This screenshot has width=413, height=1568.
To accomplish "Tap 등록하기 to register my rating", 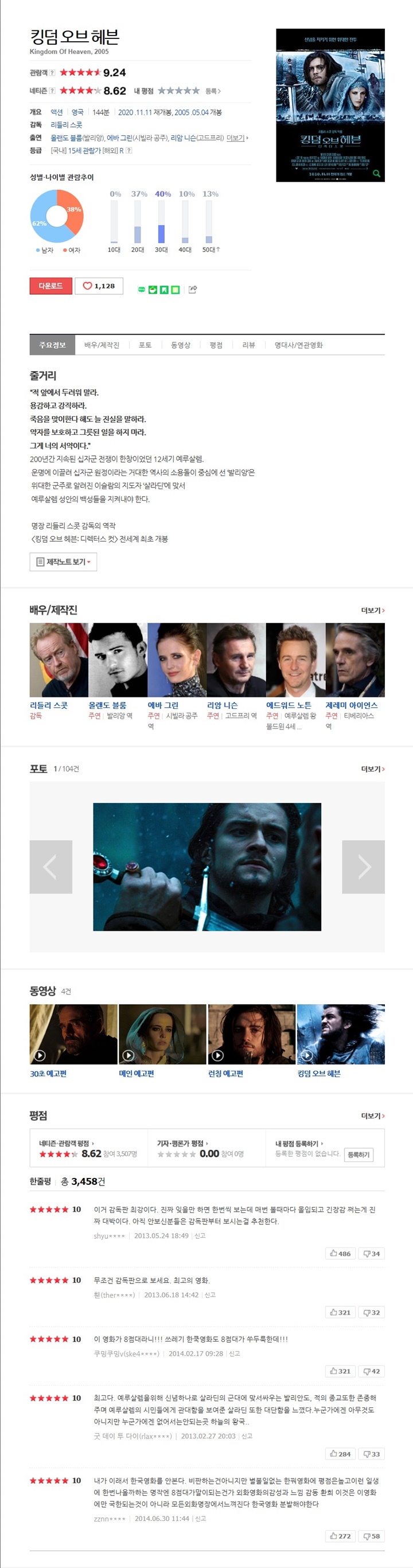I will (x=358, y=1154).
